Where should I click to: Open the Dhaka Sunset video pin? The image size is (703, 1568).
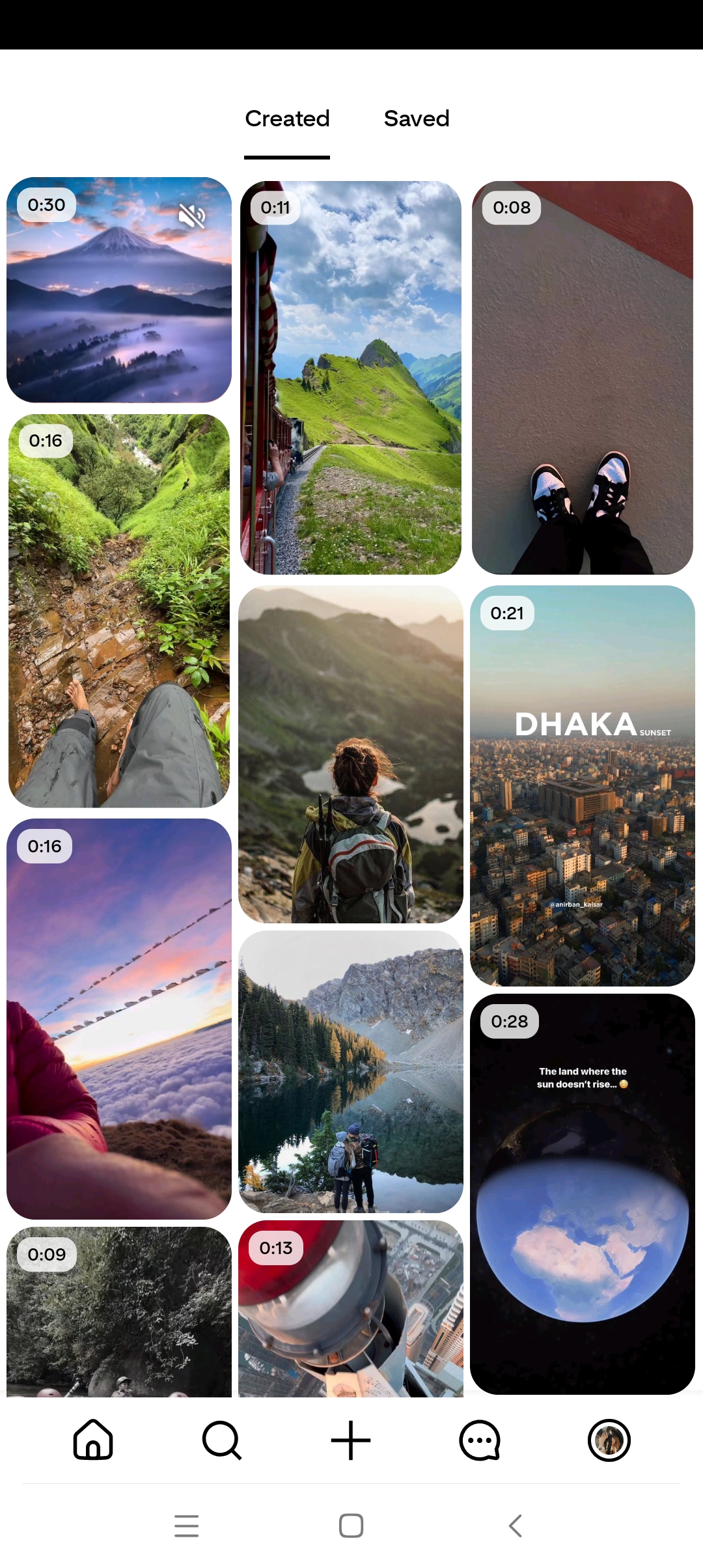point(582,785)
